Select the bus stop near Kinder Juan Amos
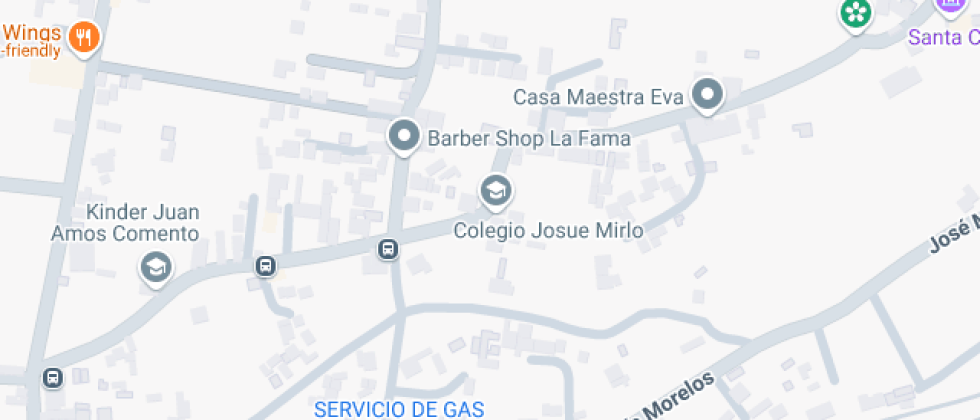Screen dimensions: 980x420 [x=265, y=266]
